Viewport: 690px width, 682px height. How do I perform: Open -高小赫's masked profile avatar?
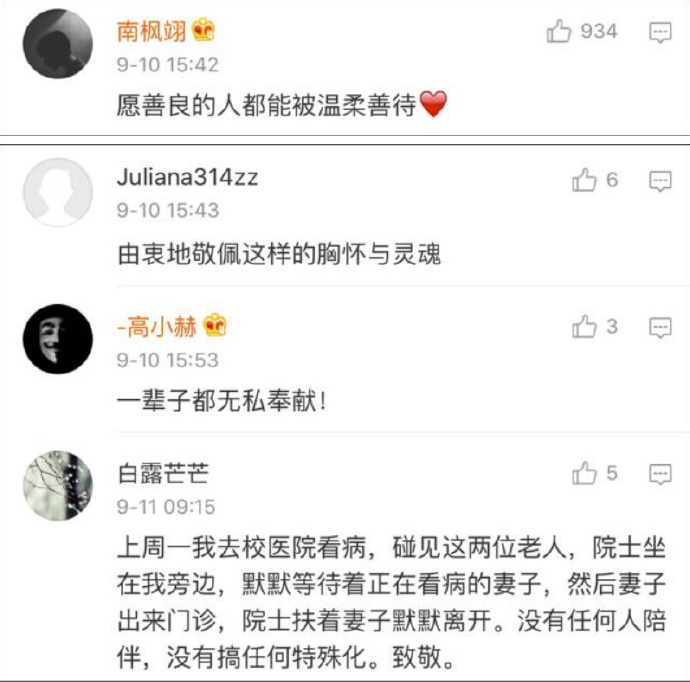point(57,340)
